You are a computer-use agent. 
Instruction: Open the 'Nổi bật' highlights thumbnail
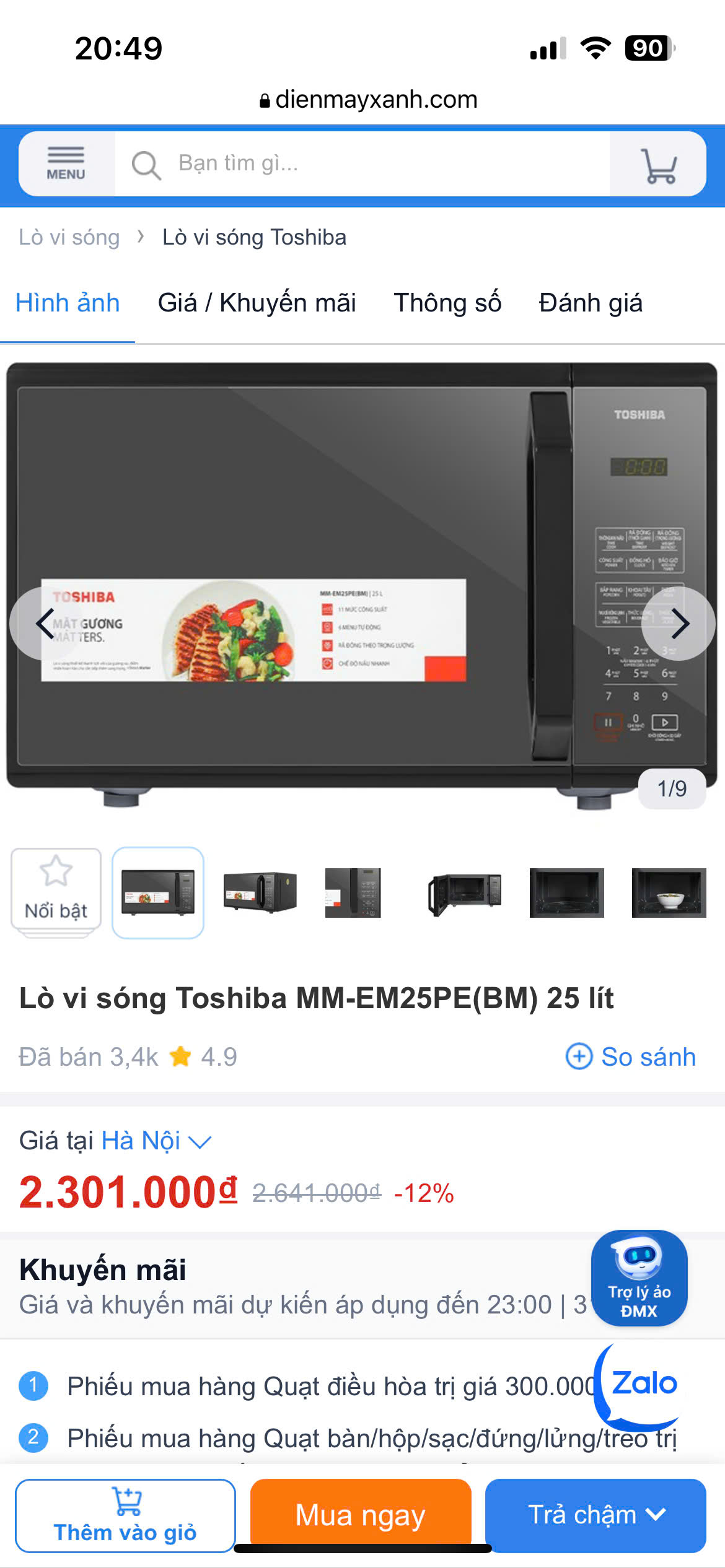coord(56,892)
